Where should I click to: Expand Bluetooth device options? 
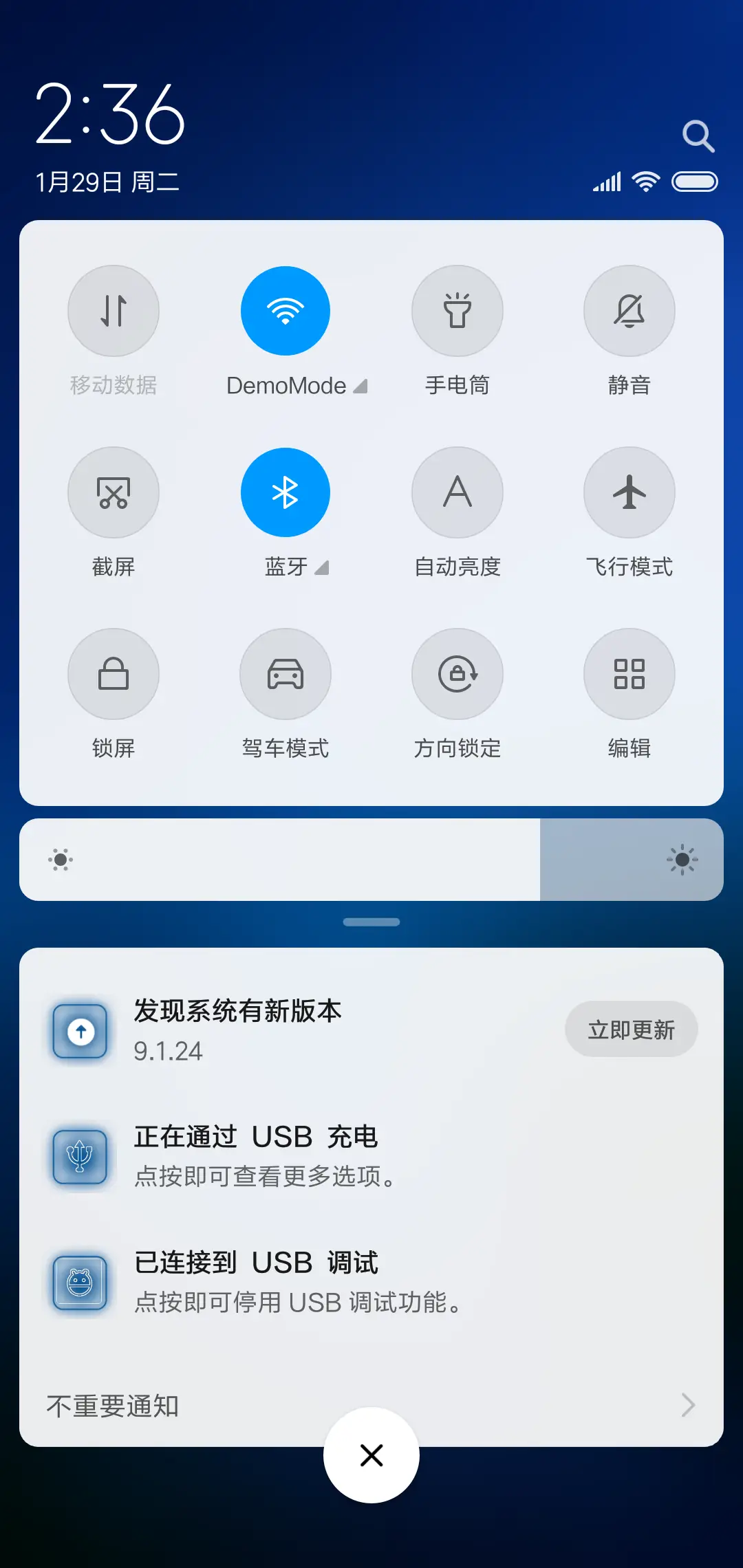pos(322,567)
